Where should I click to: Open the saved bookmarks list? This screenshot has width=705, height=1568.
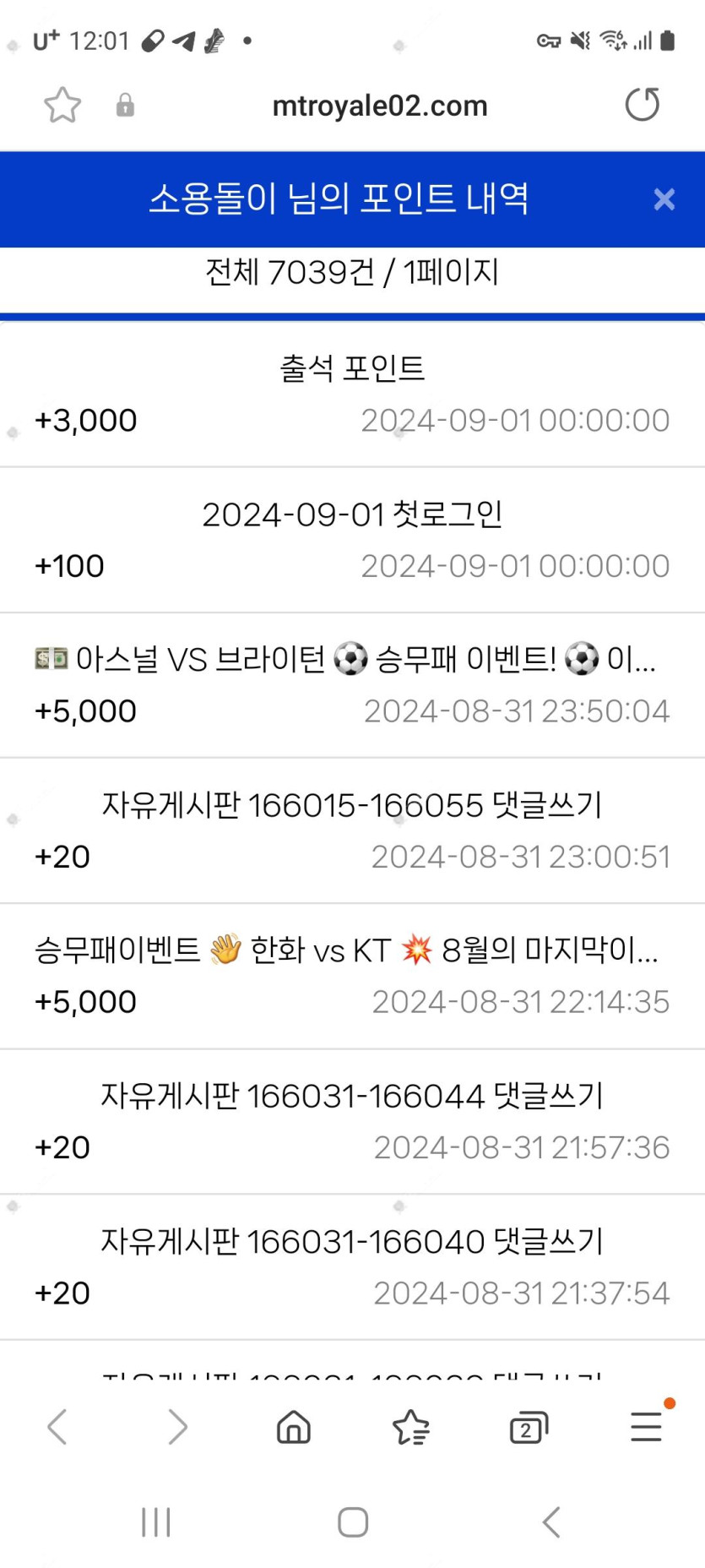pyautogui.click(x=411, y=1427)
